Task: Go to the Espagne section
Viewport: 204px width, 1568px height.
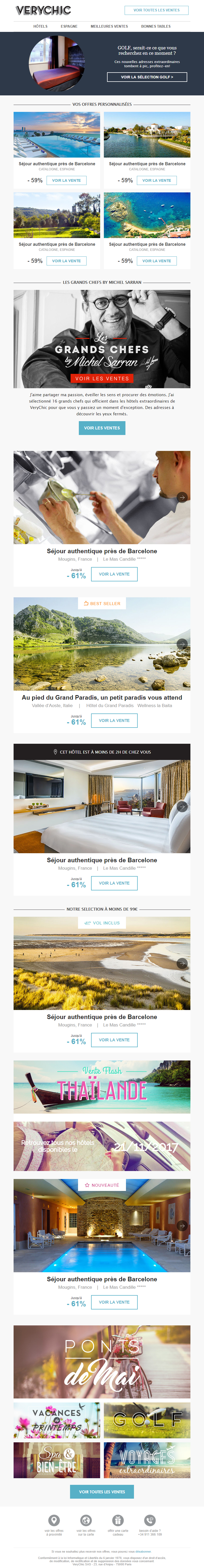Action: [x=69, y=26]
